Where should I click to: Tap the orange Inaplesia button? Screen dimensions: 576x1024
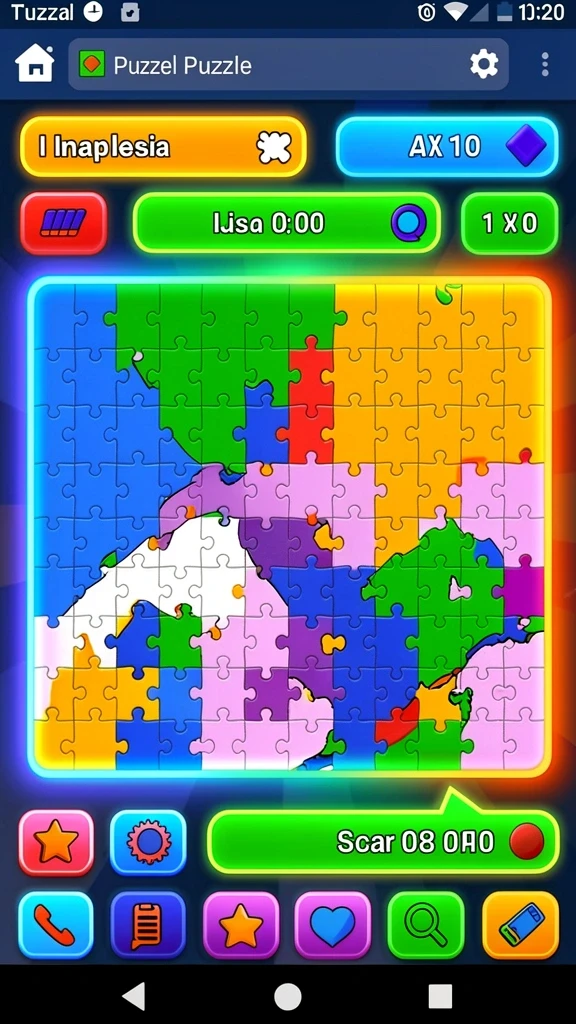163,147
